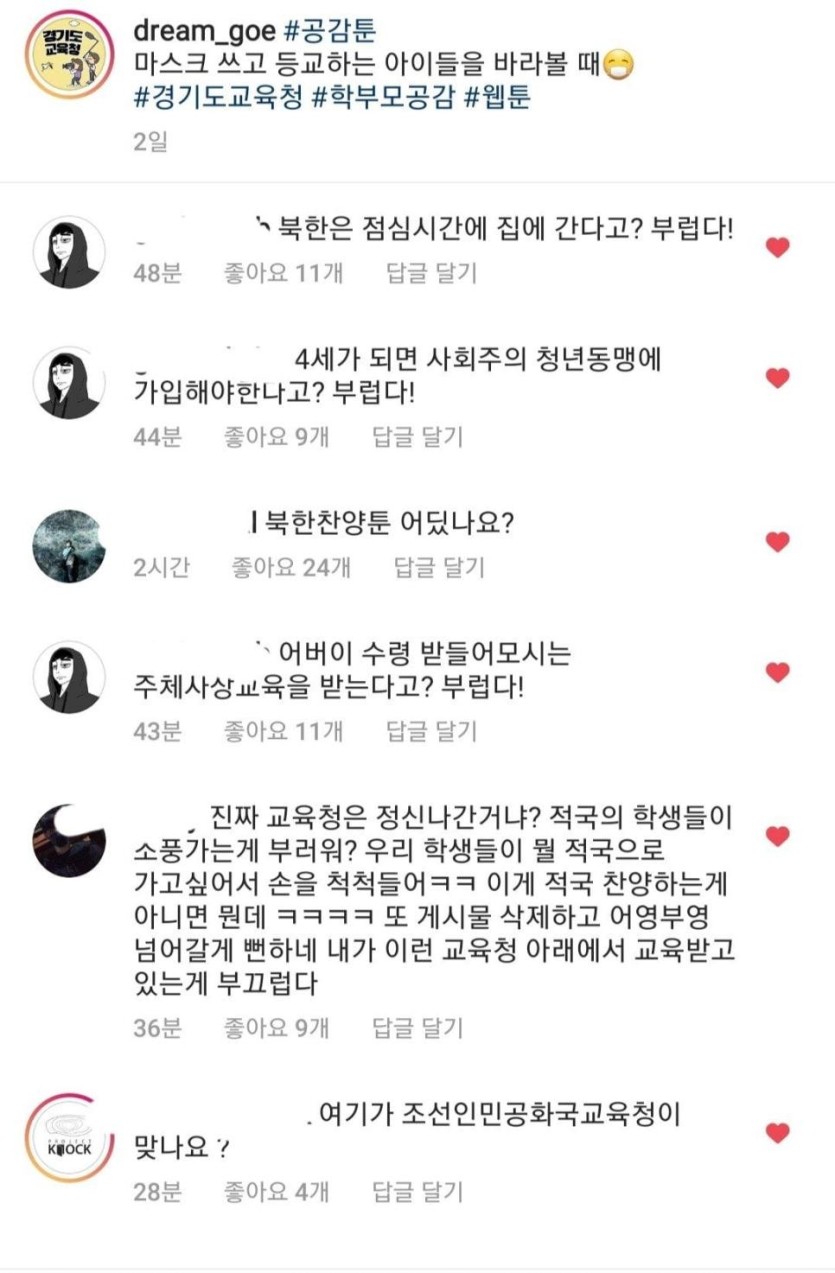Open the #경기도교육청 hashtag
This screenshot has height=1273, width=835.
coord(217,99)
